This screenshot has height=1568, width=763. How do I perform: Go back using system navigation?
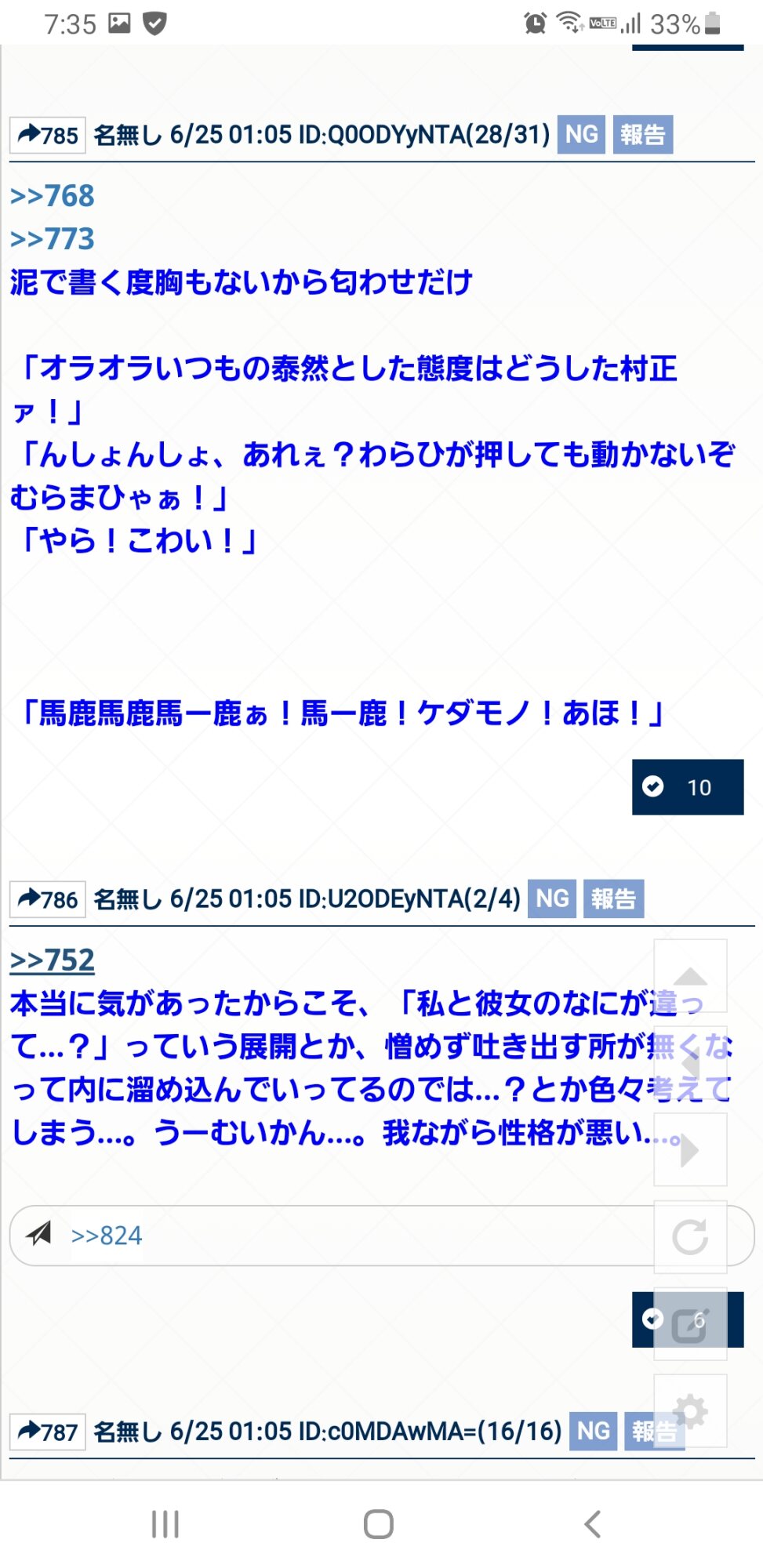point(593,1525)
